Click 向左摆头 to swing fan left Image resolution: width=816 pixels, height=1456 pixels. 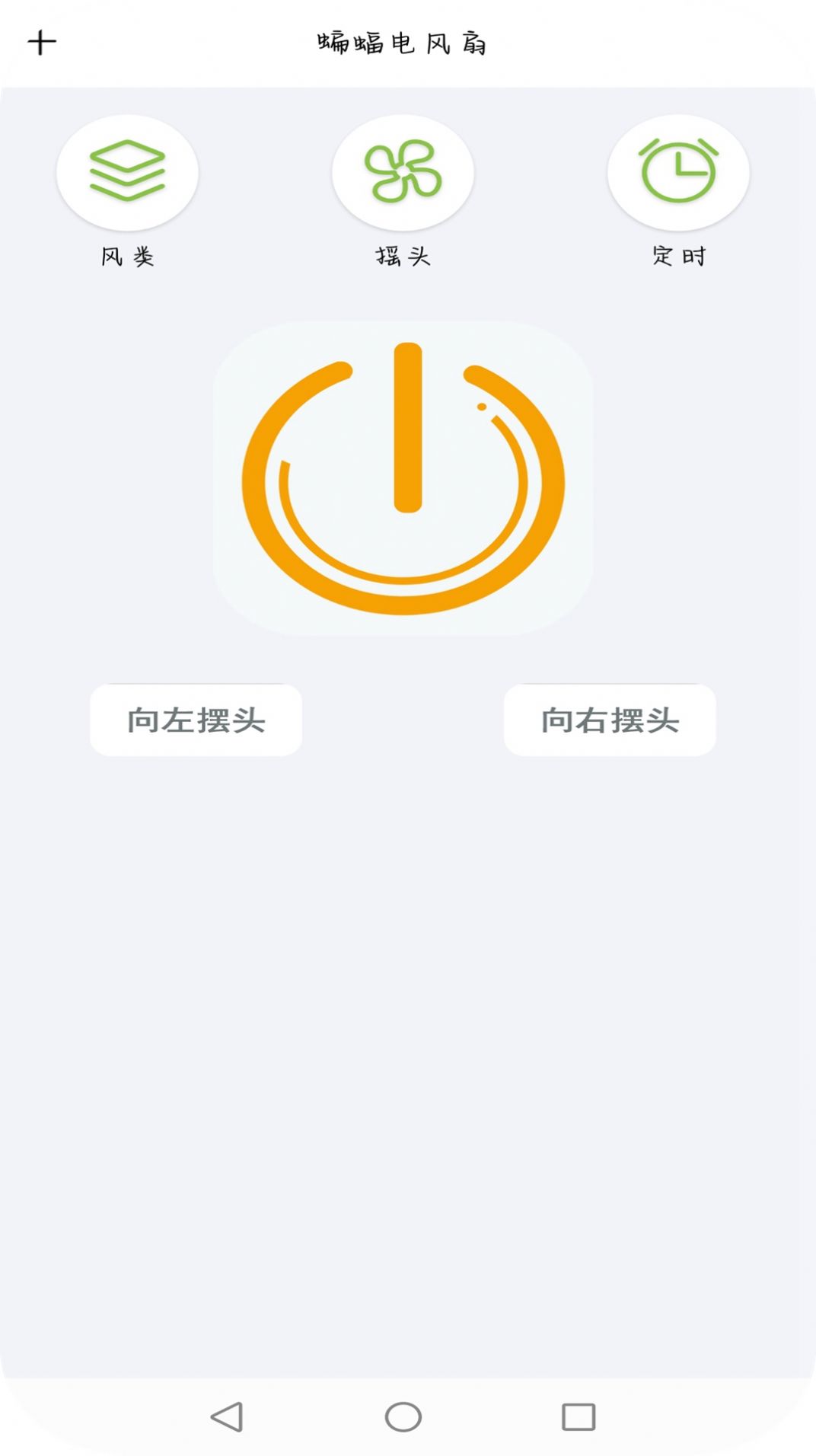click(x=196, y=721)
